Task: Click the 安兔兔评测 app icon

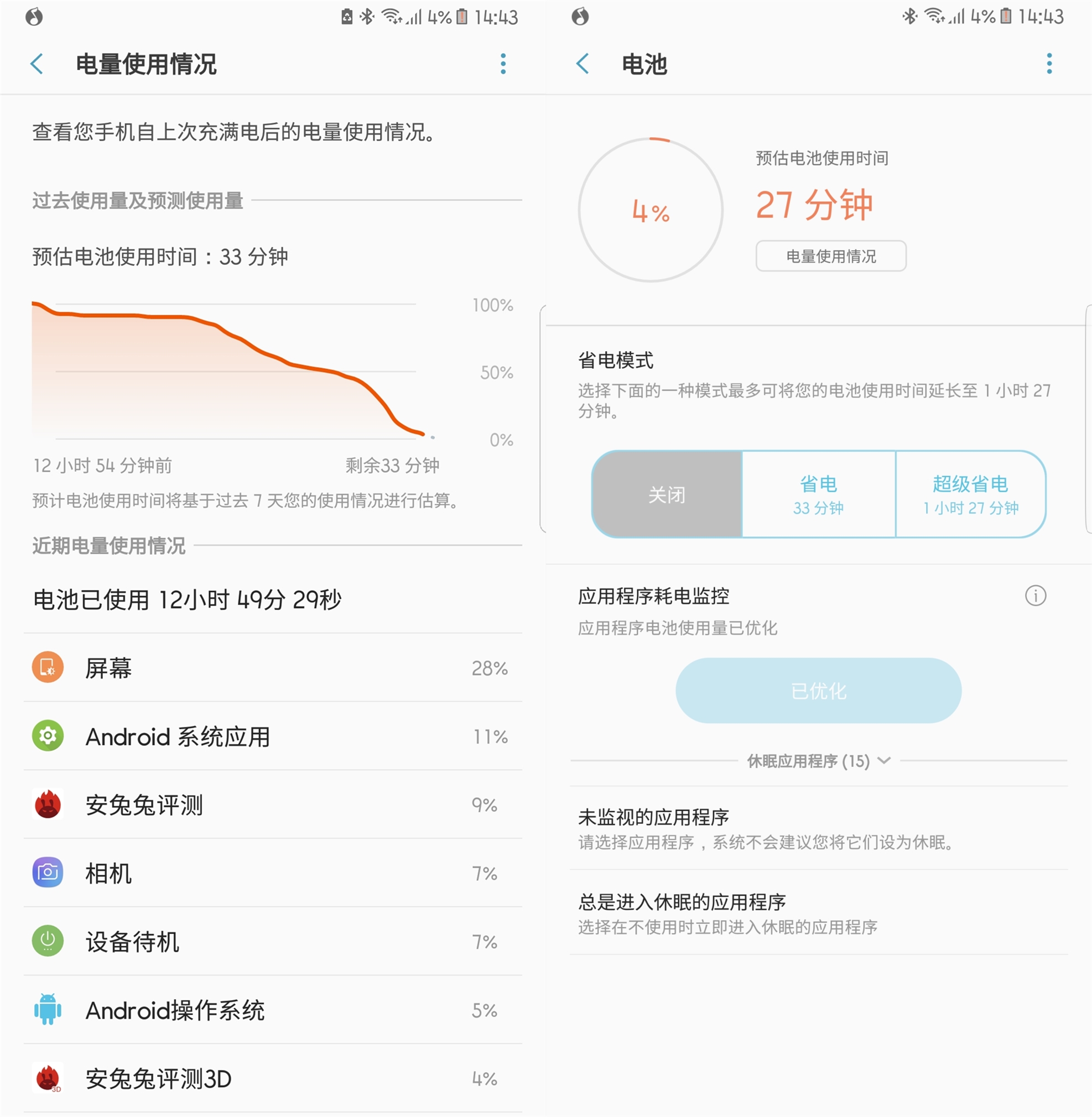Action: pyautogui.click(x=48, y=805)
